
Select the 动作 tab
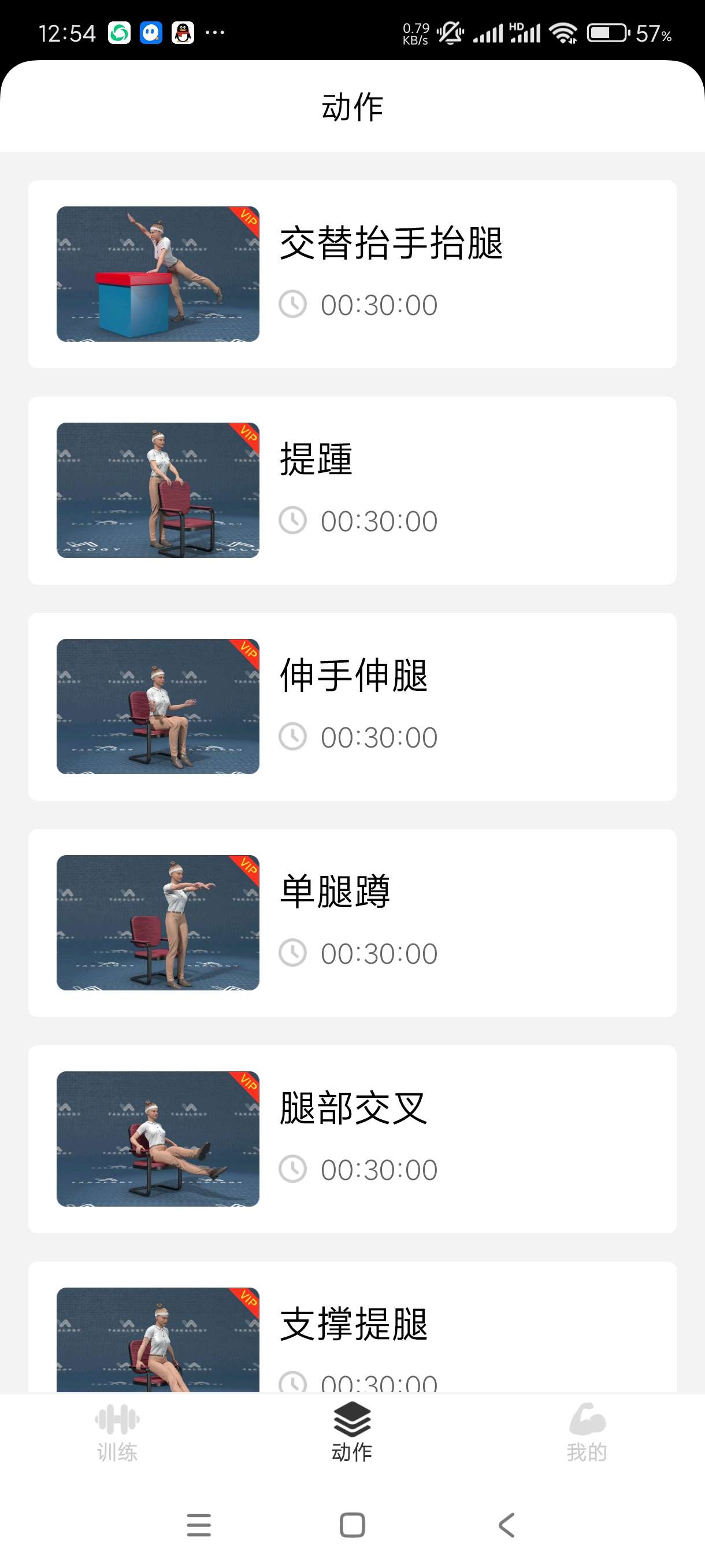(352, 1433)
